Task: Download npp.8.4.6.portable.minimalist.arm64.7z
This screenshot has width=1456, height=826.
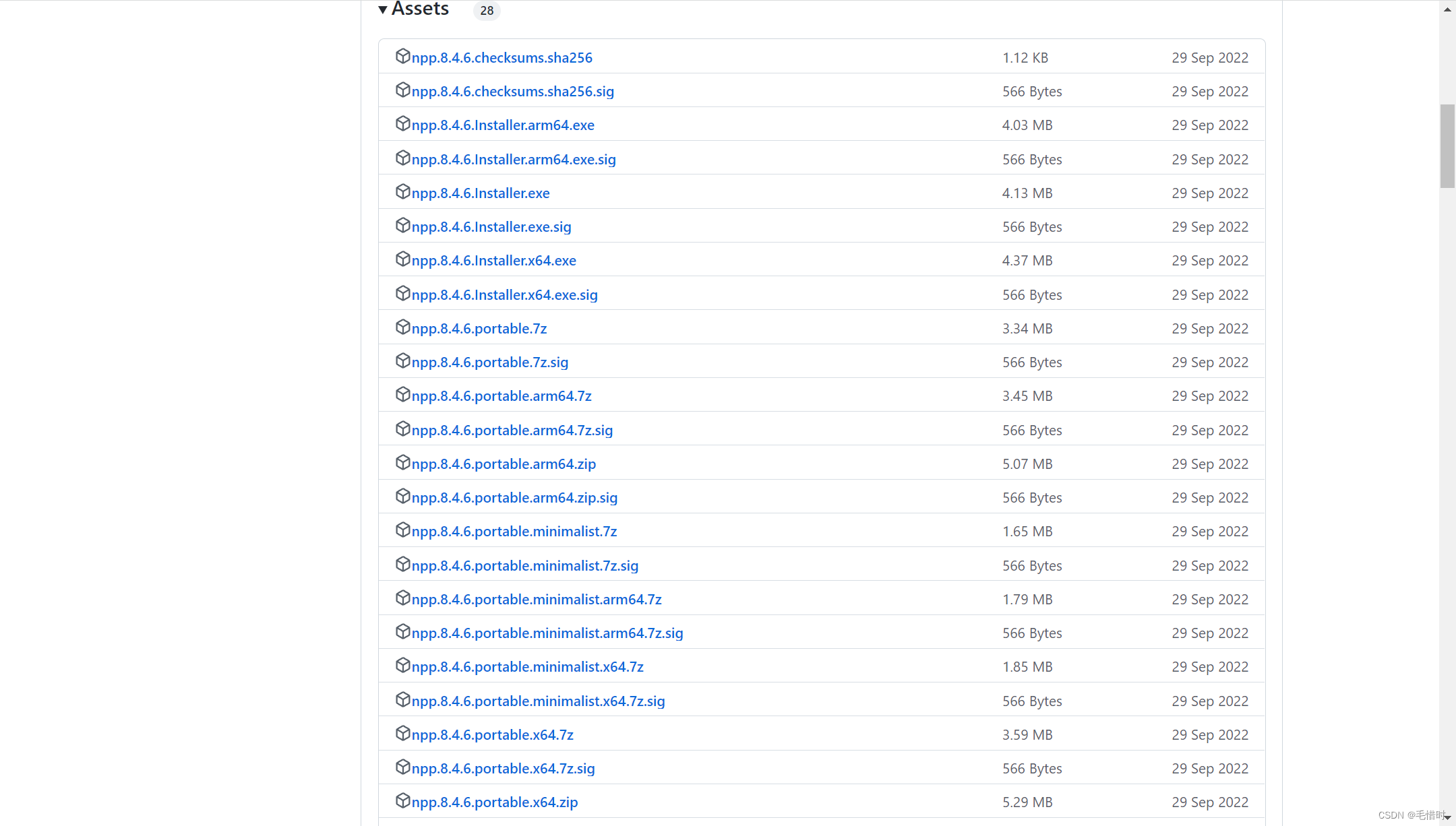Action: pyautogui.click(x=537, y=600)
